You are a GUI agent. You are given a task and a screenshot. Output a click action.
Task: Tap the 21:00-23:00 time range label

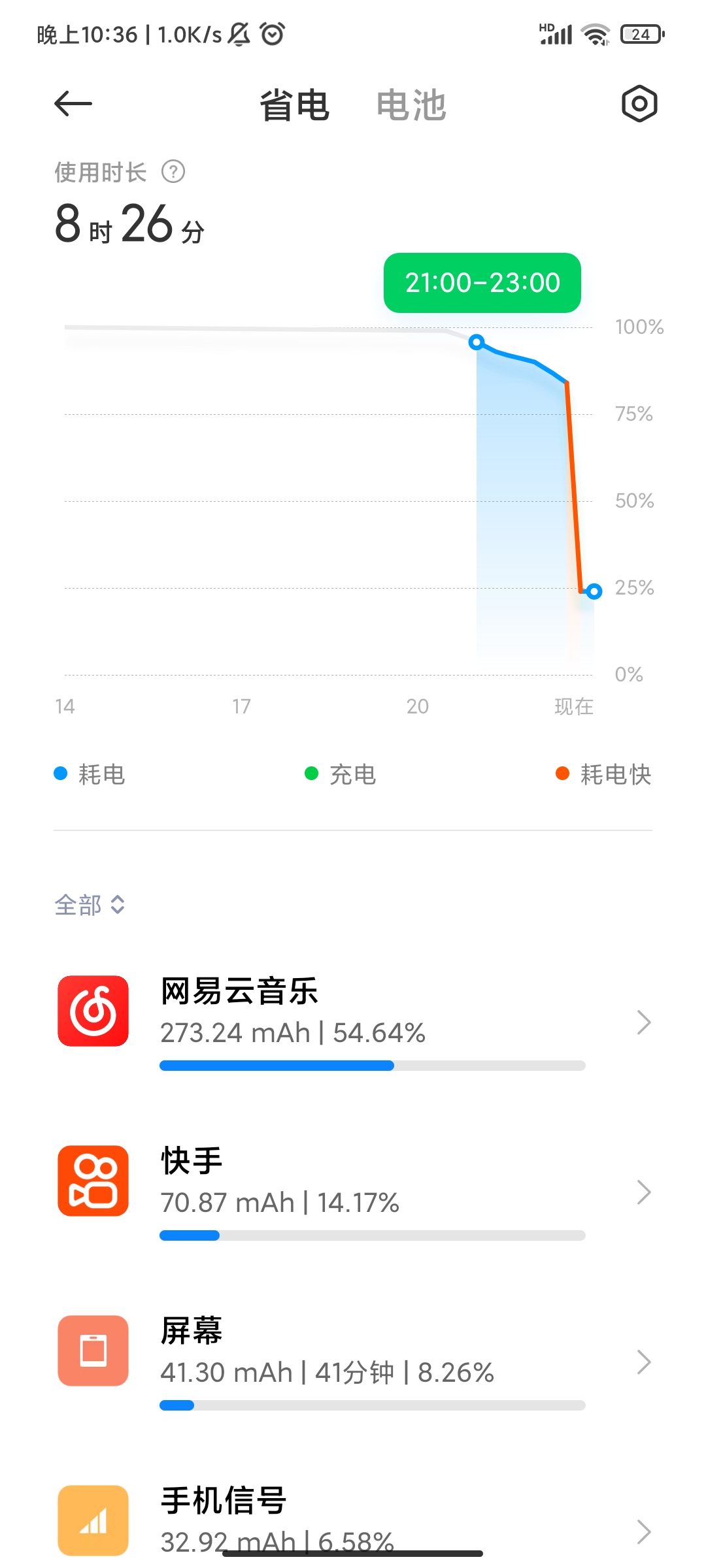482,283
